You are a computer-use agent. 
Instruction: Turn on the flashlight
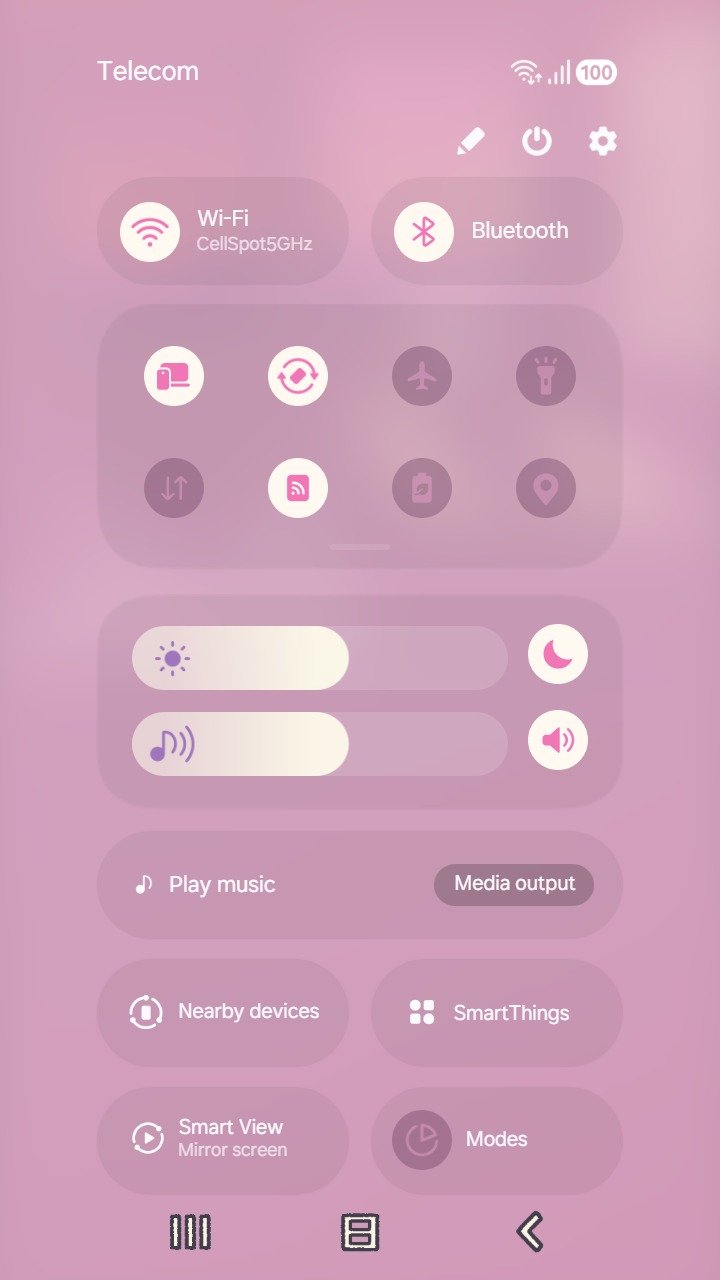546,377
